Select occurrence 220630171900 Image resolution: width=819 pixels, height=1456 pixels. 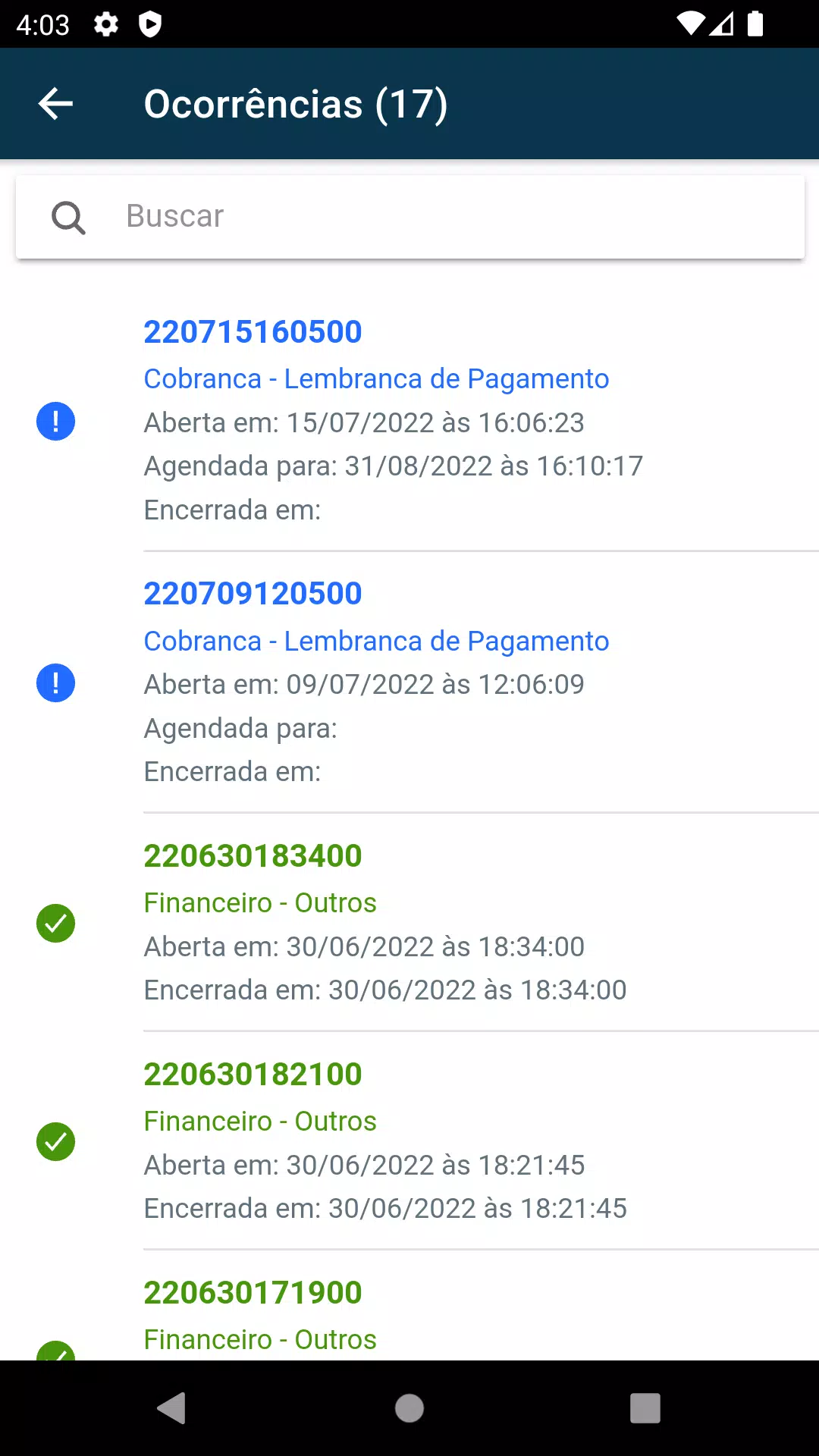pyautogui.click(x=409, y=1306)
